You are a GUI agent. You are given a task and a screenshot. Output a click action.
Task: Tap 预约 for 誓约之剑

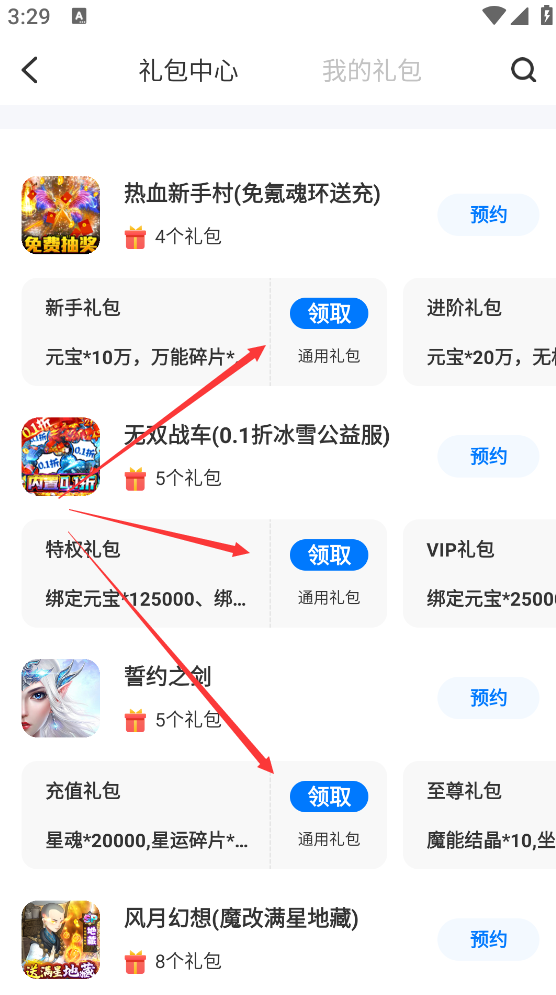tap(488, 698)
